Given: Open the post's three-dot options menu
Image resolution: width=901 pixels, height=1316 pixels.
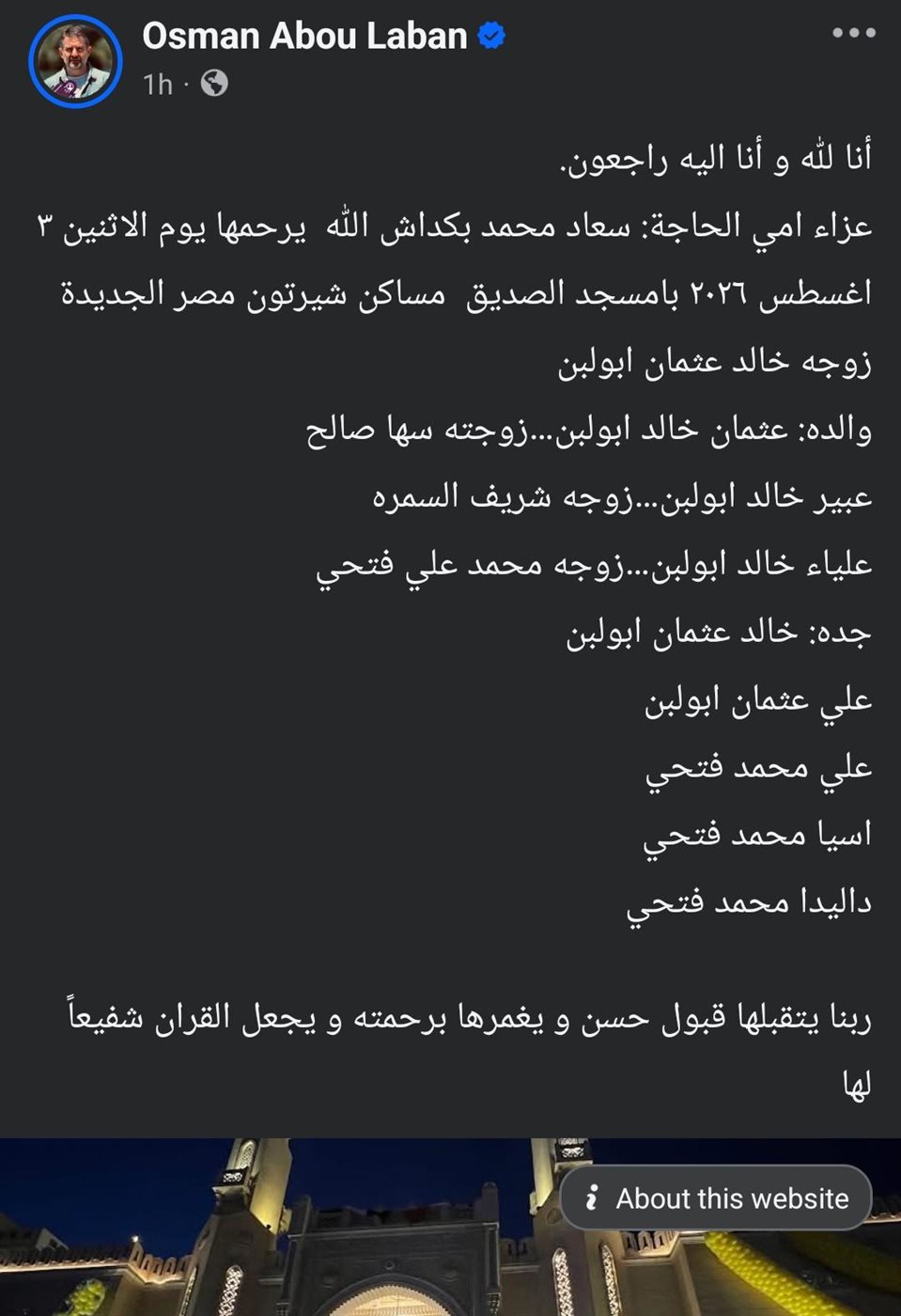Looking at the screenshot, I should click(854, 34).
